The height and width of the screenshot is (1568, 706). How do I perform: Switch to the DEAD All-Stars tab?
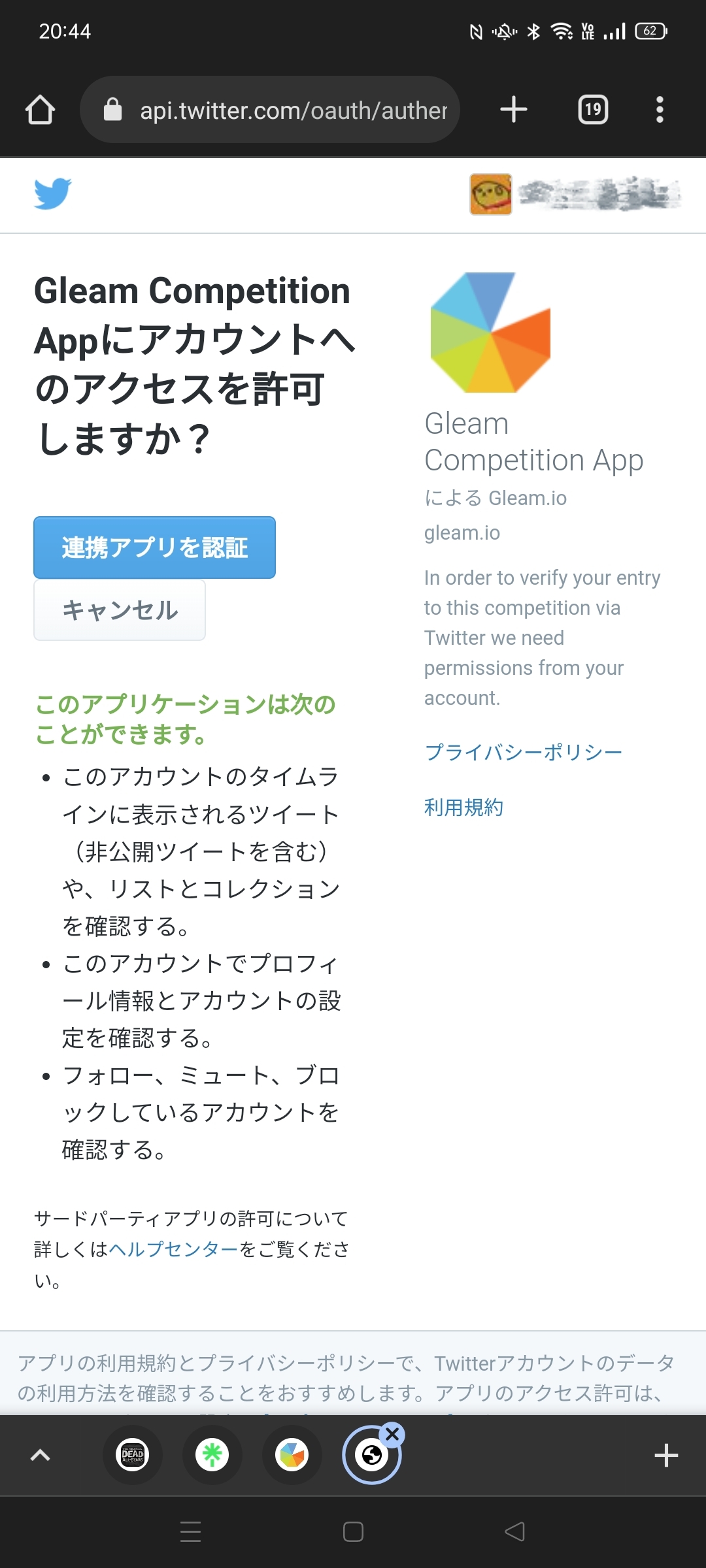(133, 1455)
